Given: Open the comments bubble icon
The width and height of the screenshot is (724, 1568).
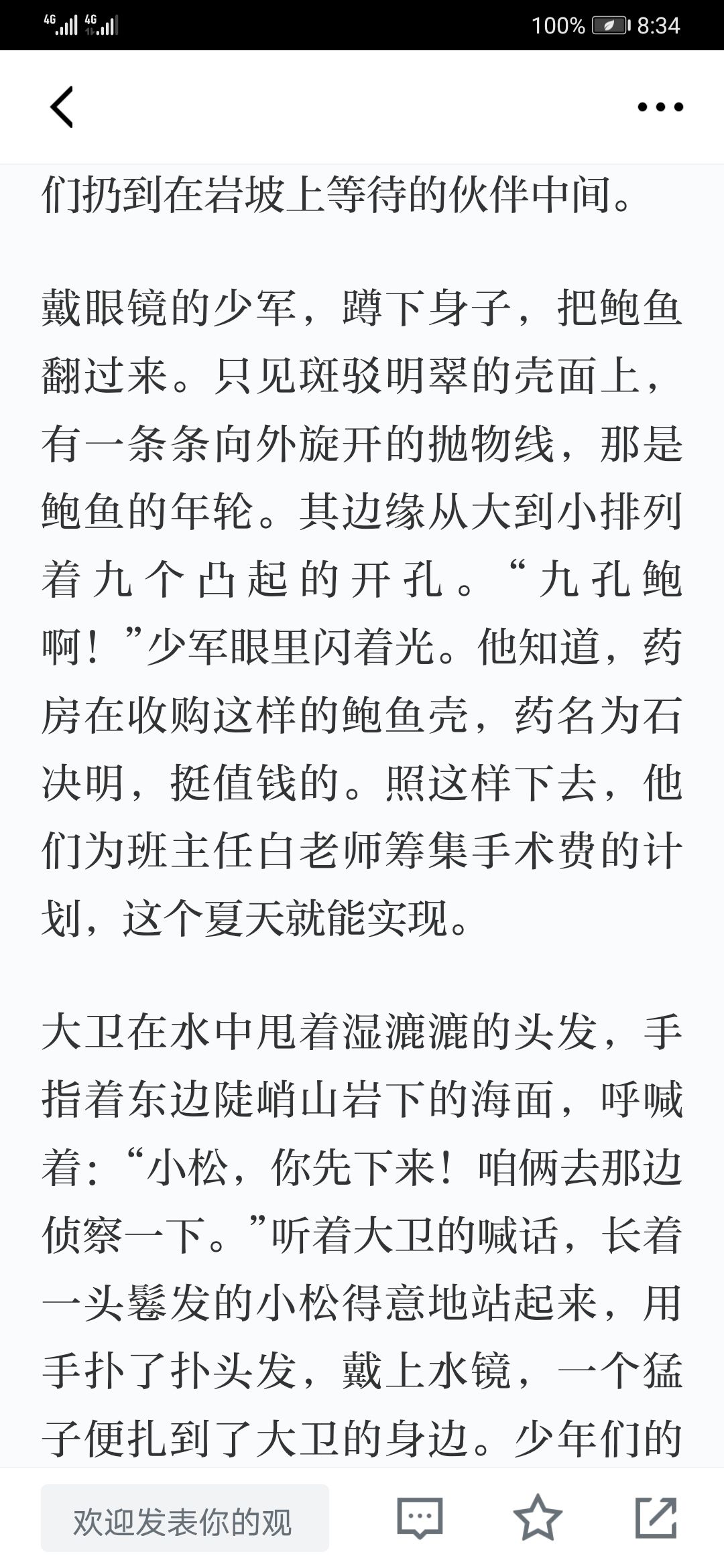Looking at the screenshot, I should coord(420,1518).
